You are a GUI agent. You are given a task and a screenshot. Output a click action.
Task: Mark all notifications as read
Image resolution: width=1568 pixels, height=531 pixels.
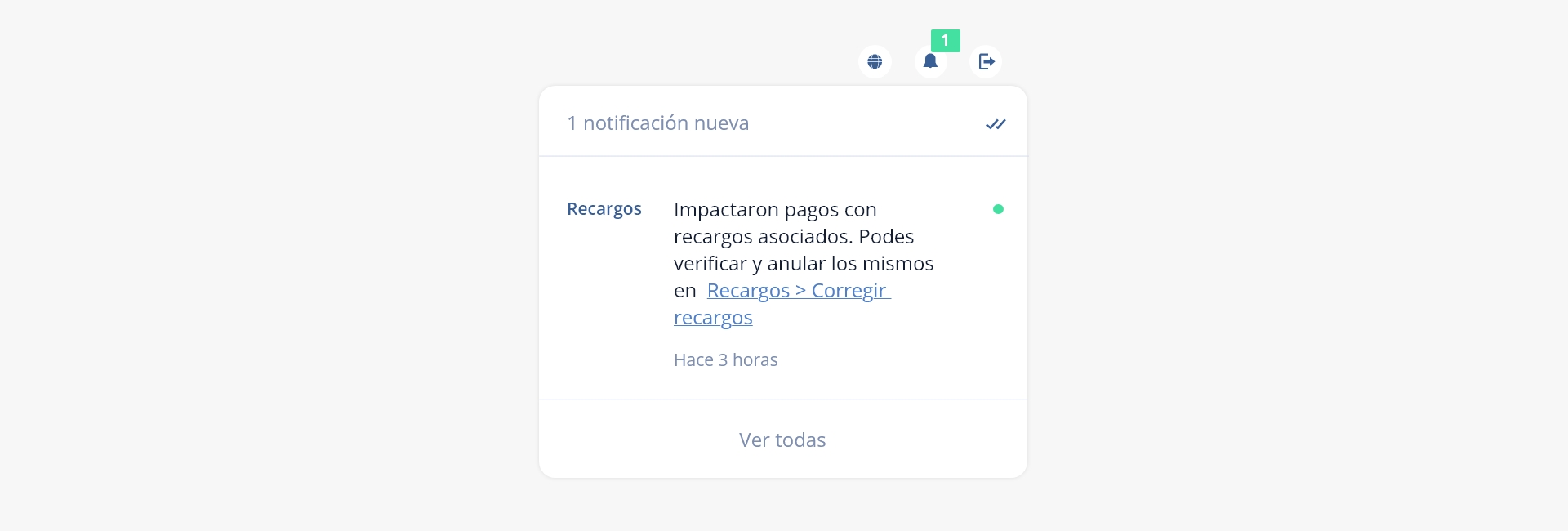[995, 124]
